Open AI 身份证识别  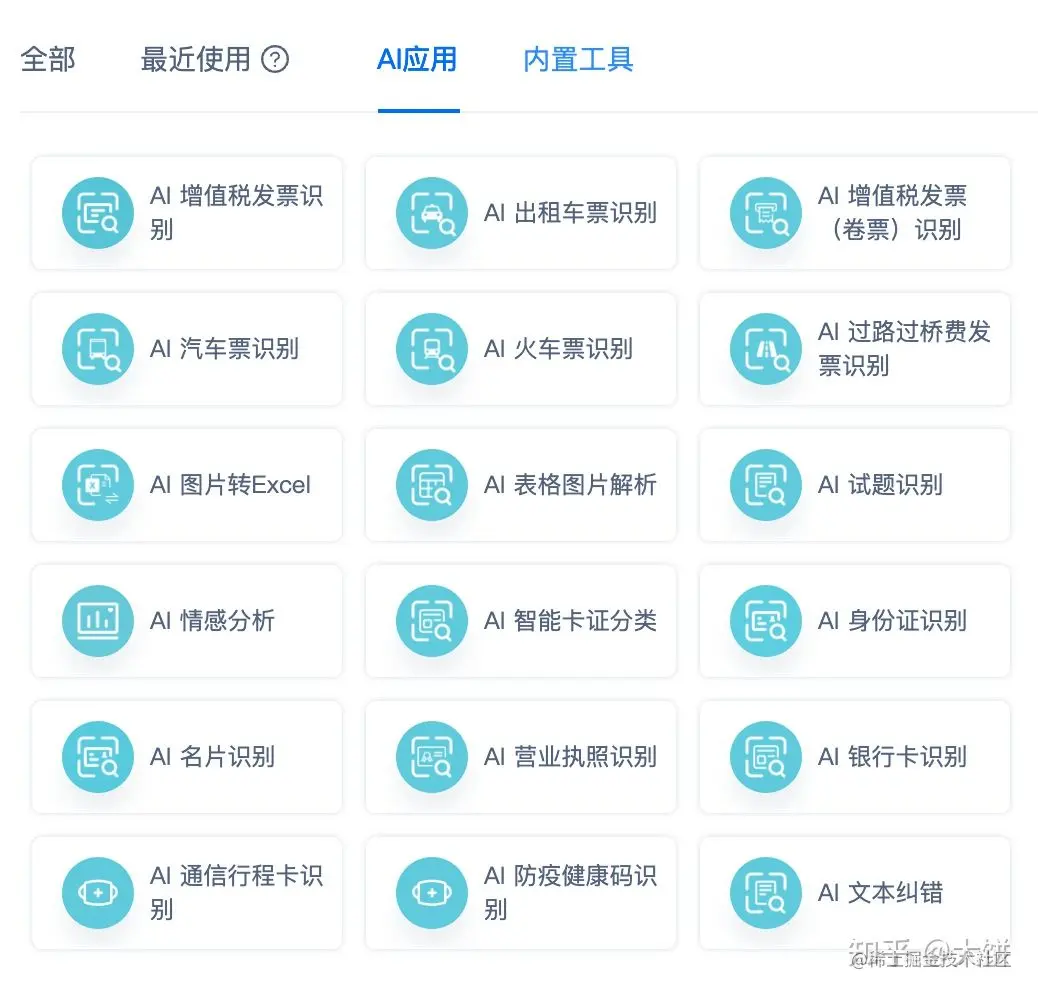pos(855,621)
